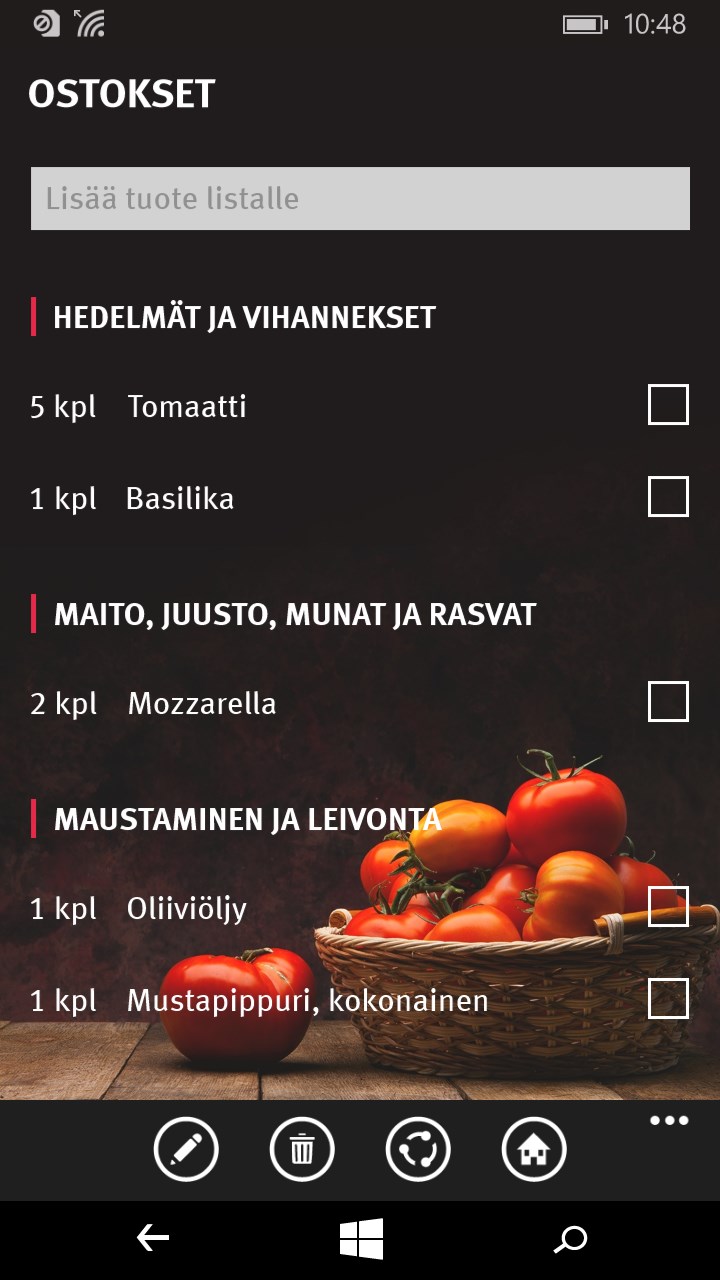Select the Mustapippuri, kokonainen checkbox

coord(668,999)
